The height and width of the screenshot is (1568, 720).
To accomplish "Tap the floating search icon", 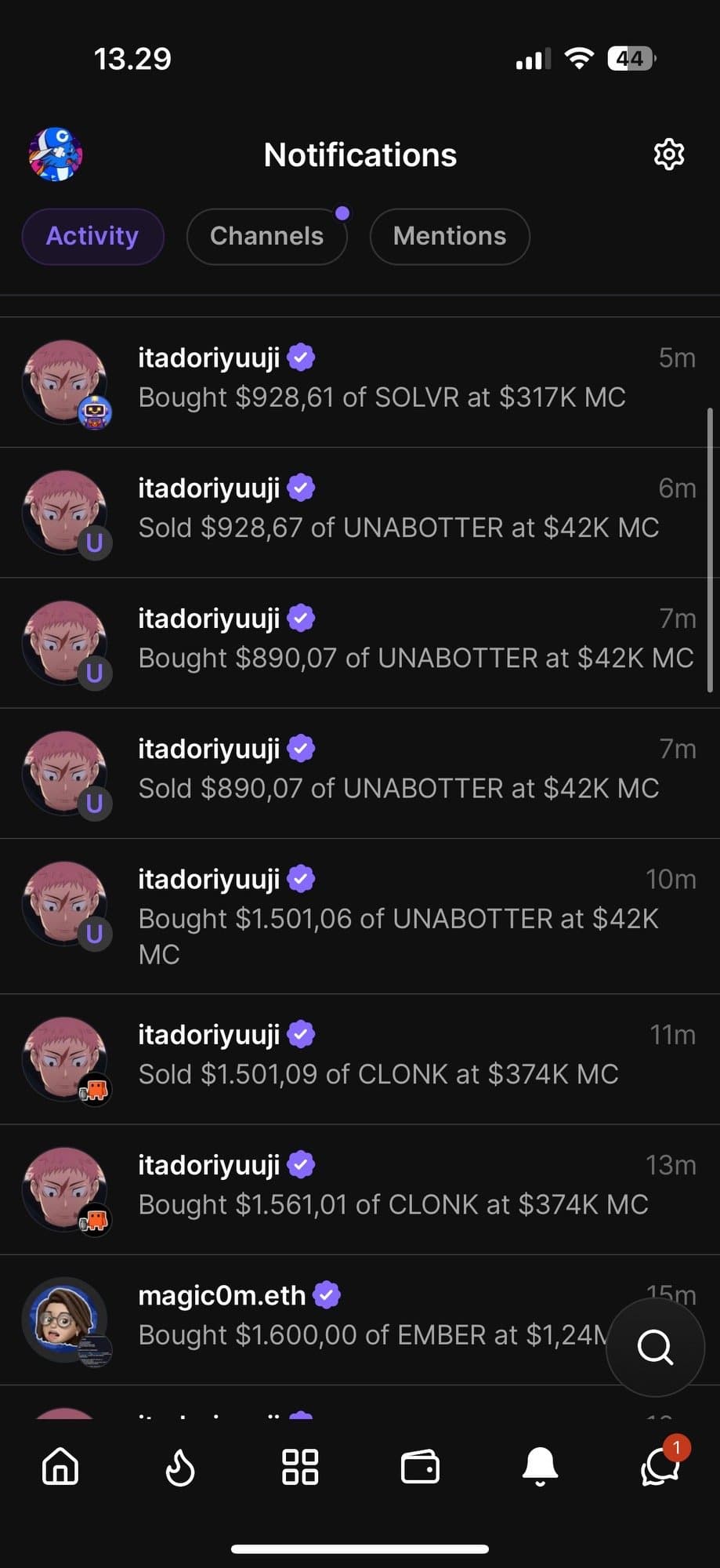I will pos(655,1348).
